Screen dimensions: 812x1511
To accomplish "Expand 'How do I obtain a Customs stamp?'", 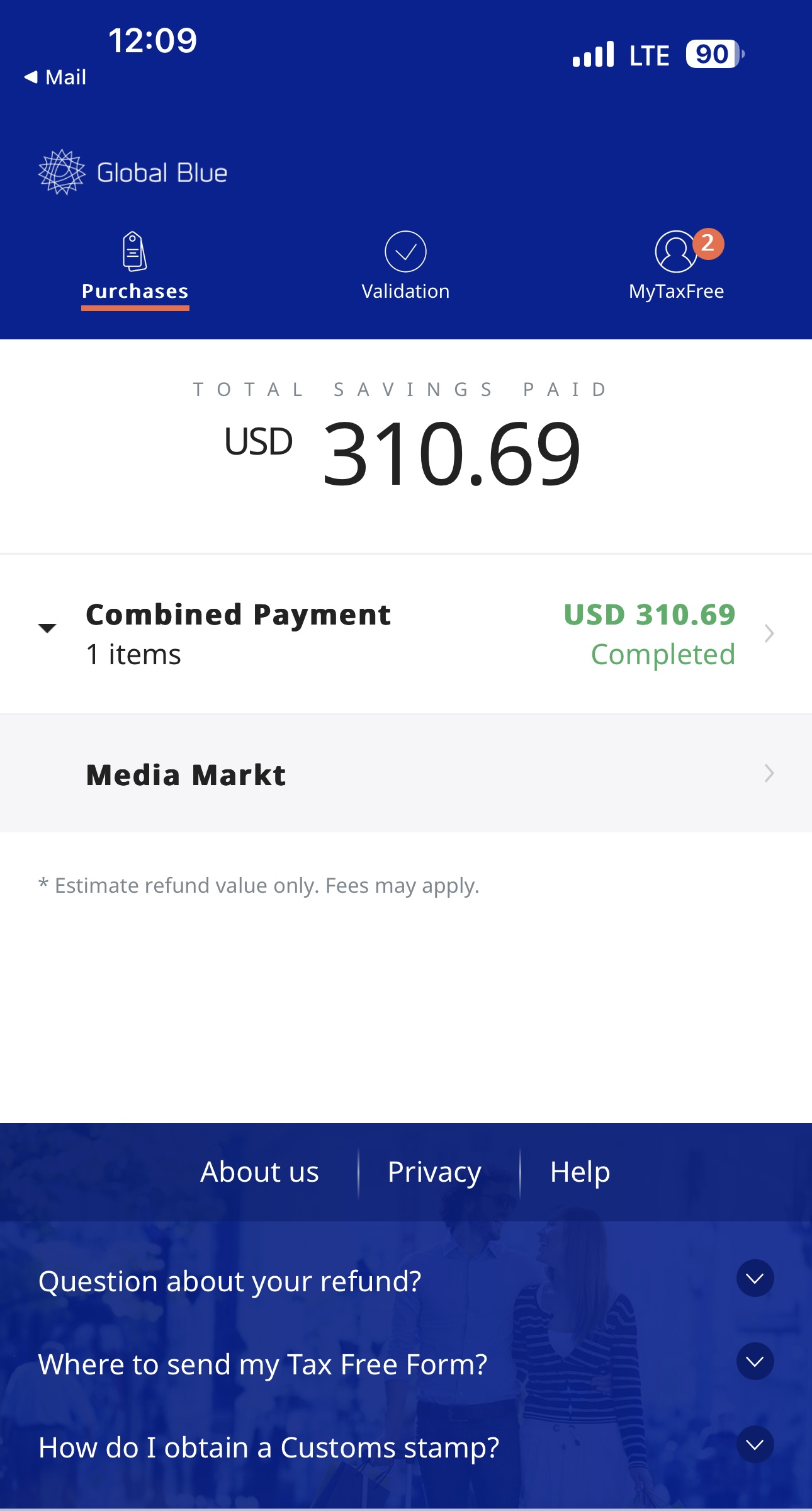I will pyautogui.click(x=755, y=1445).
